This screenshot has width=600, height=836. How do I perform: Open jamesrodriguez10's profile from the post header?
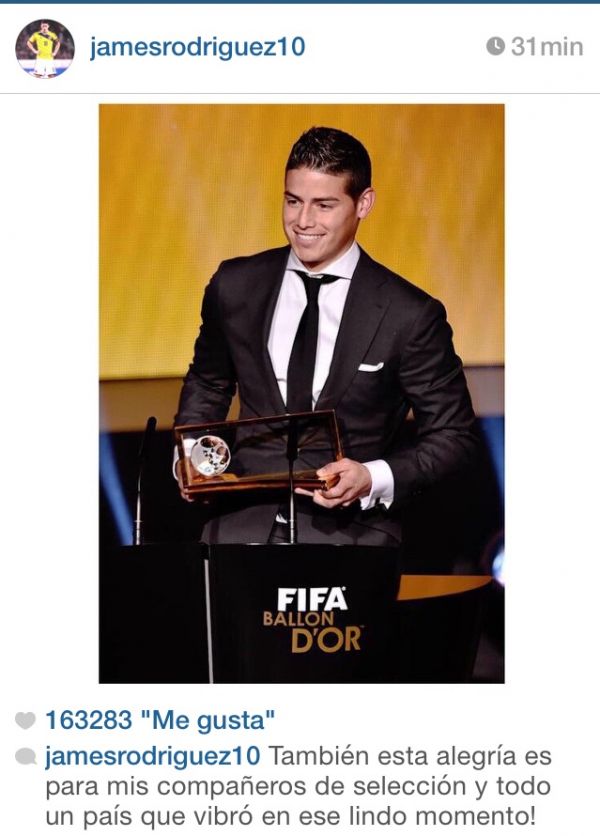pos(197,47)
